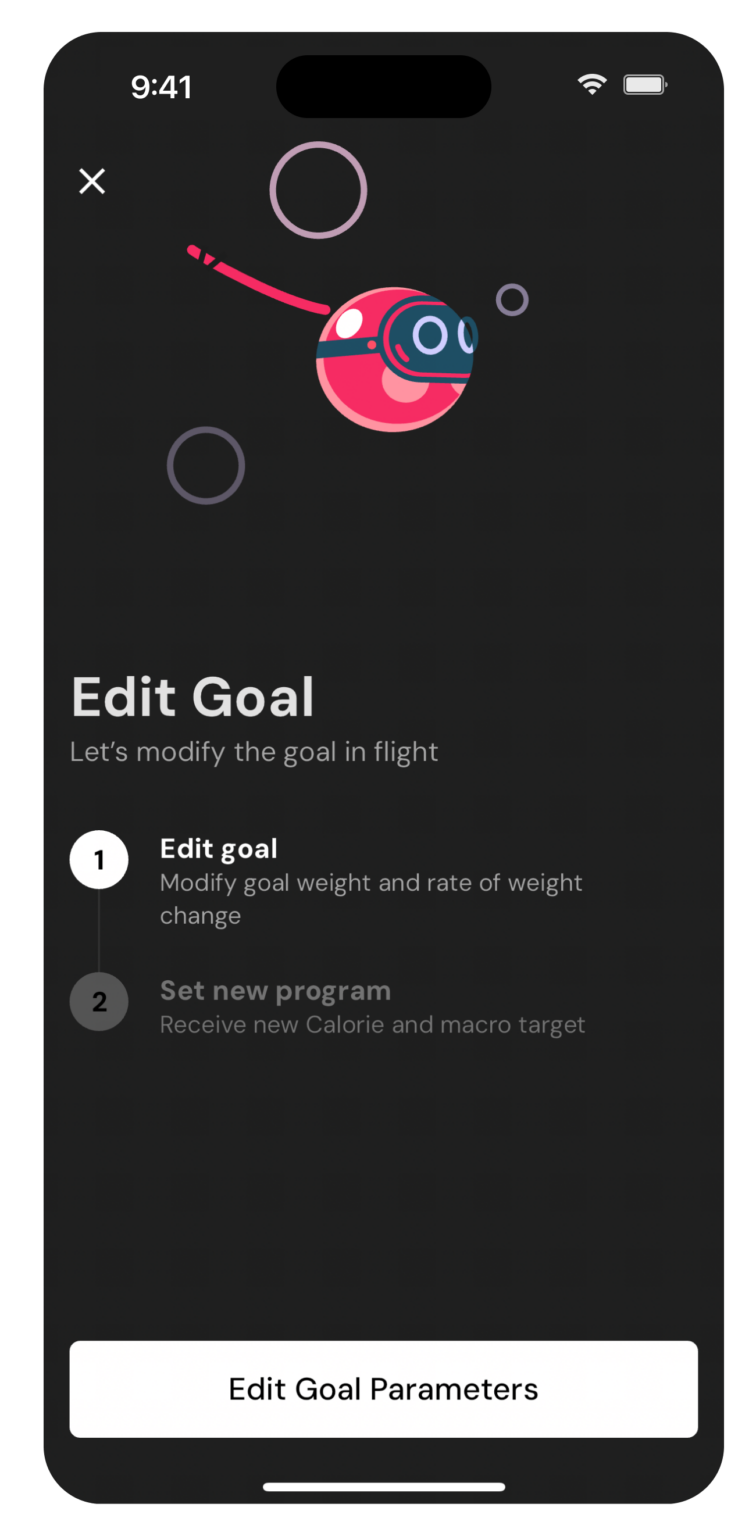Click the lower-left circle outline graphic
The image size is (756, 1536).
[x=205, y=466]
